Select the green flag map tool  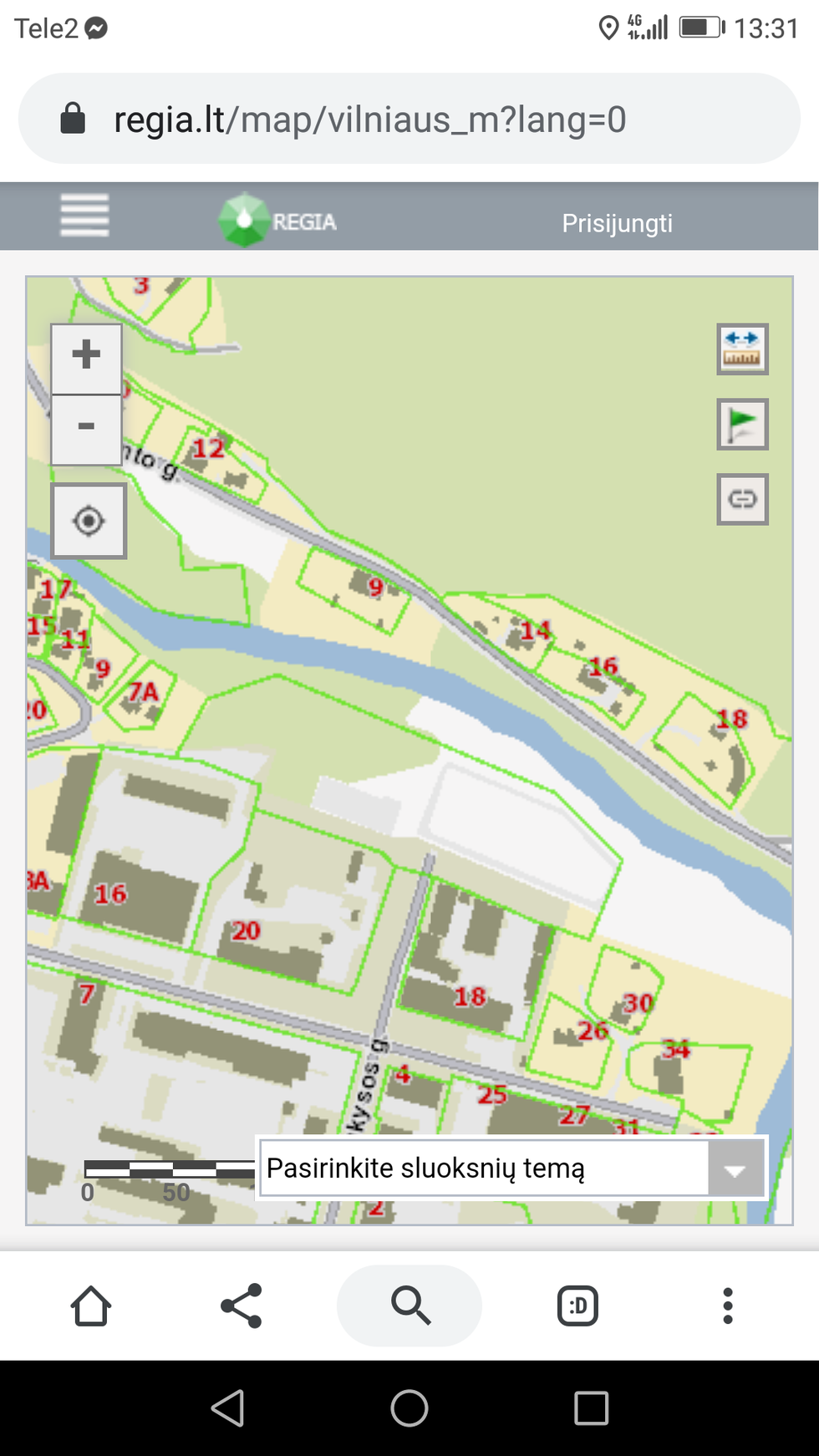742,425
